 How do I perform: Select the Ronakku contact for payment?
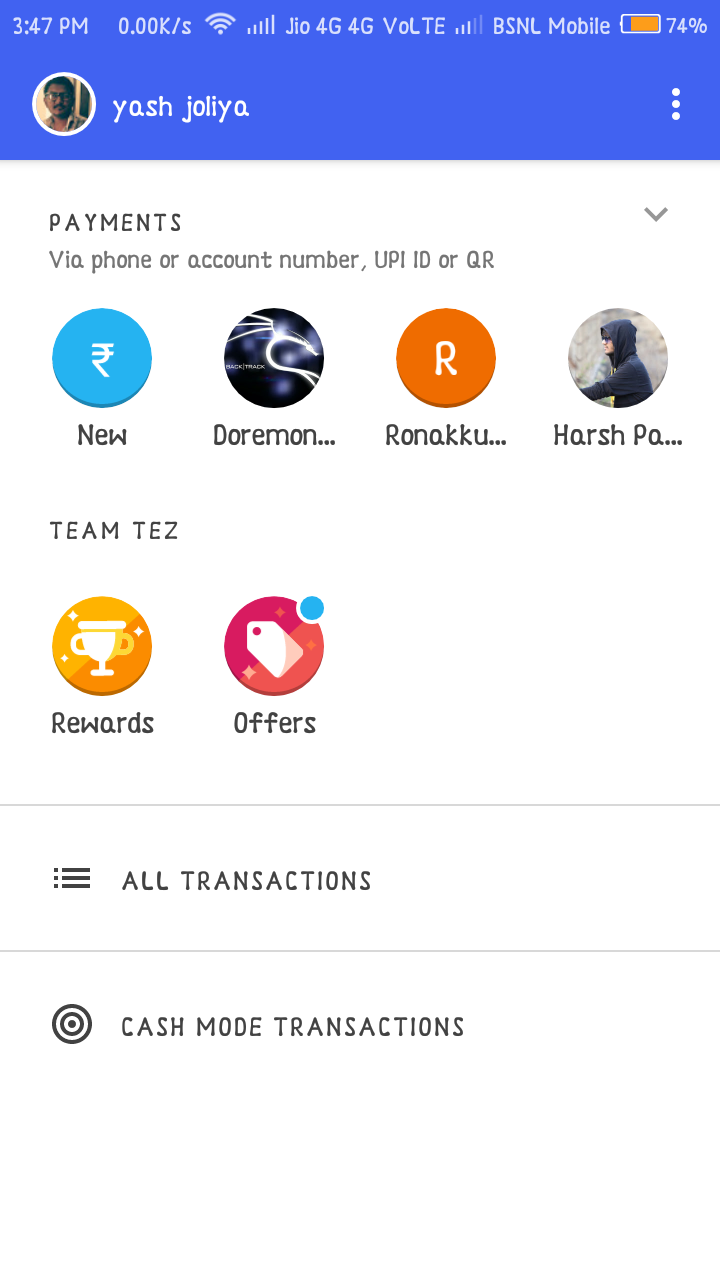pos(446,358)
